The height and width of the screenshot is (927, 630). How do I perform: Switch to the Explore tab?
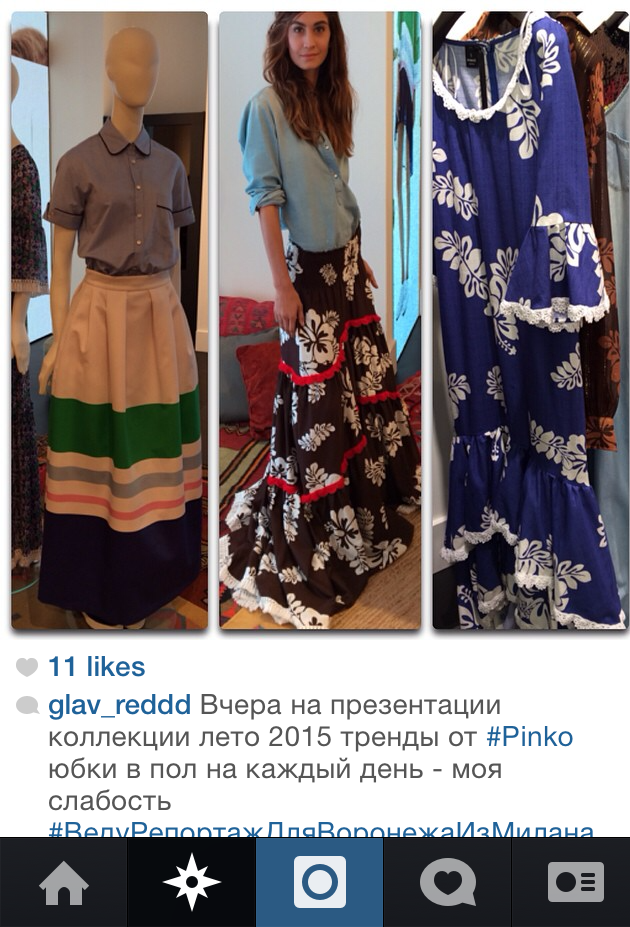191,883
